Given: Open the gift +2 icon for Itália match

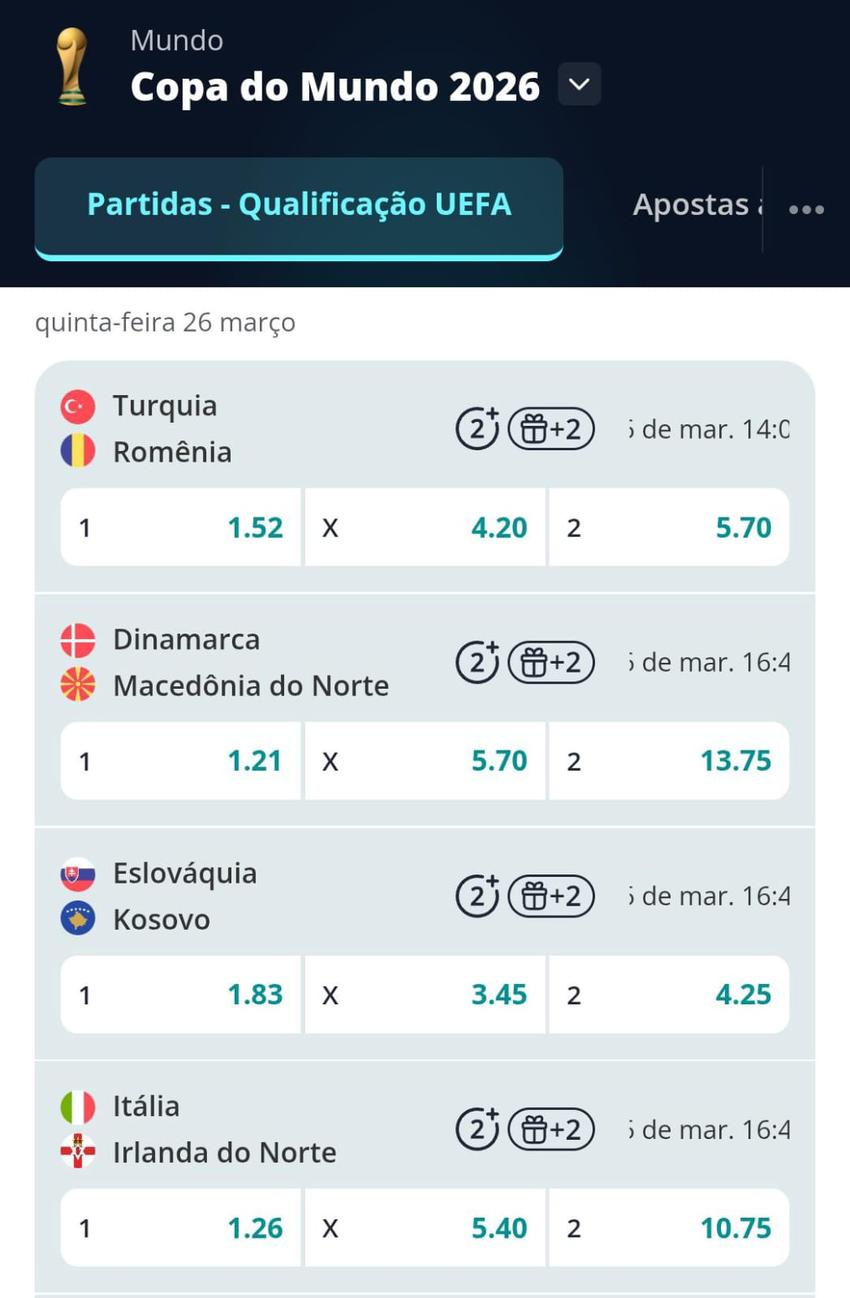Looking at the screenshot, I should tap(552, 1130).
